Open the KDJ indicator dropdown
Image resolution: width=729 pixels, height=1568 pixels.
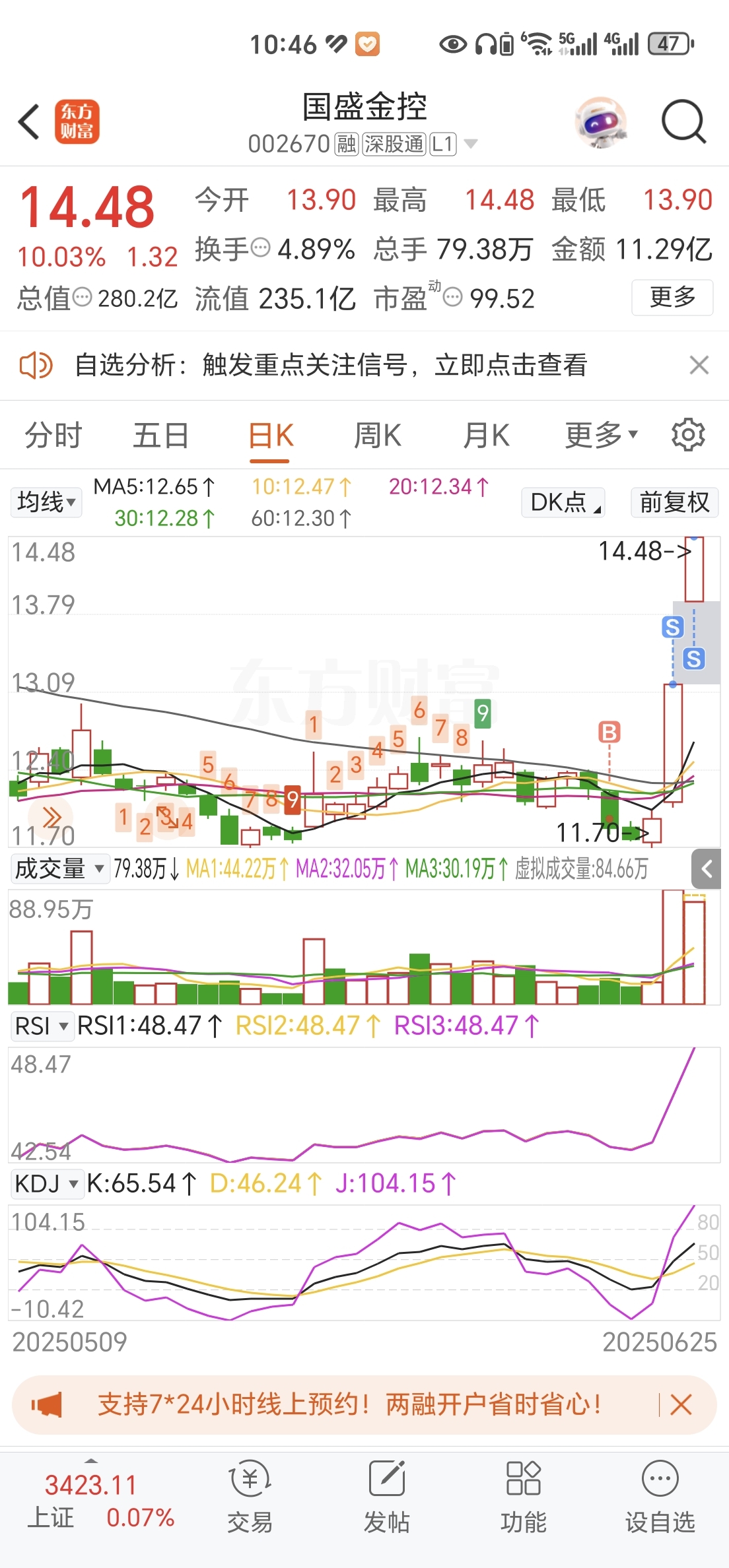coord(46,1184)
